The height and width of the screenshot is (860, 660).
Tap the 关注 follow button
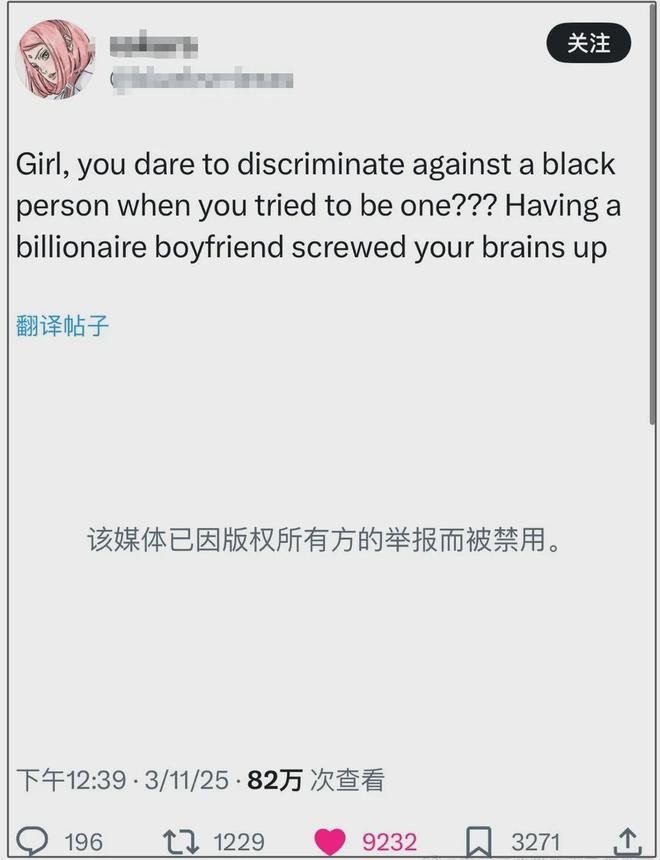pos(589,43)
